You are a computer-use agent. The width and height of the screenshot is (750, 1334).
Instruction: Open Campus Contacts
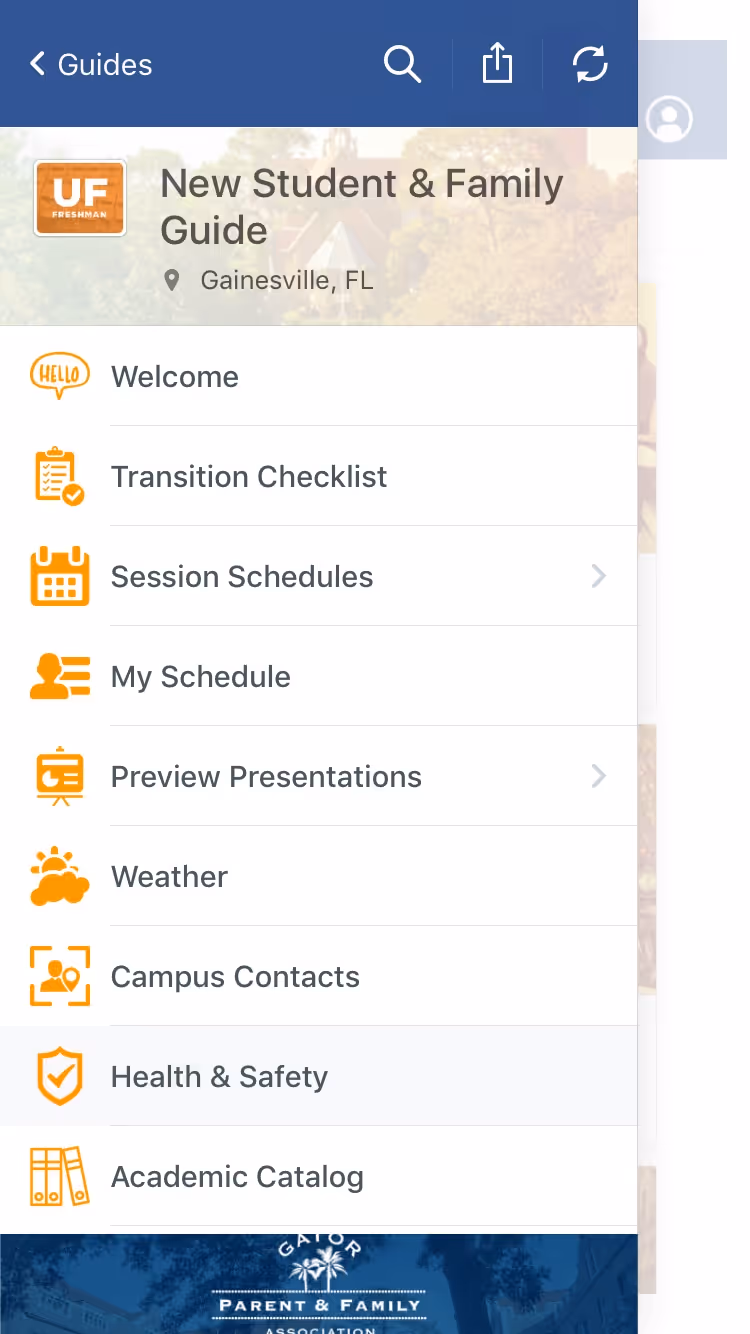pyautogui.click(x=319, y=976)
